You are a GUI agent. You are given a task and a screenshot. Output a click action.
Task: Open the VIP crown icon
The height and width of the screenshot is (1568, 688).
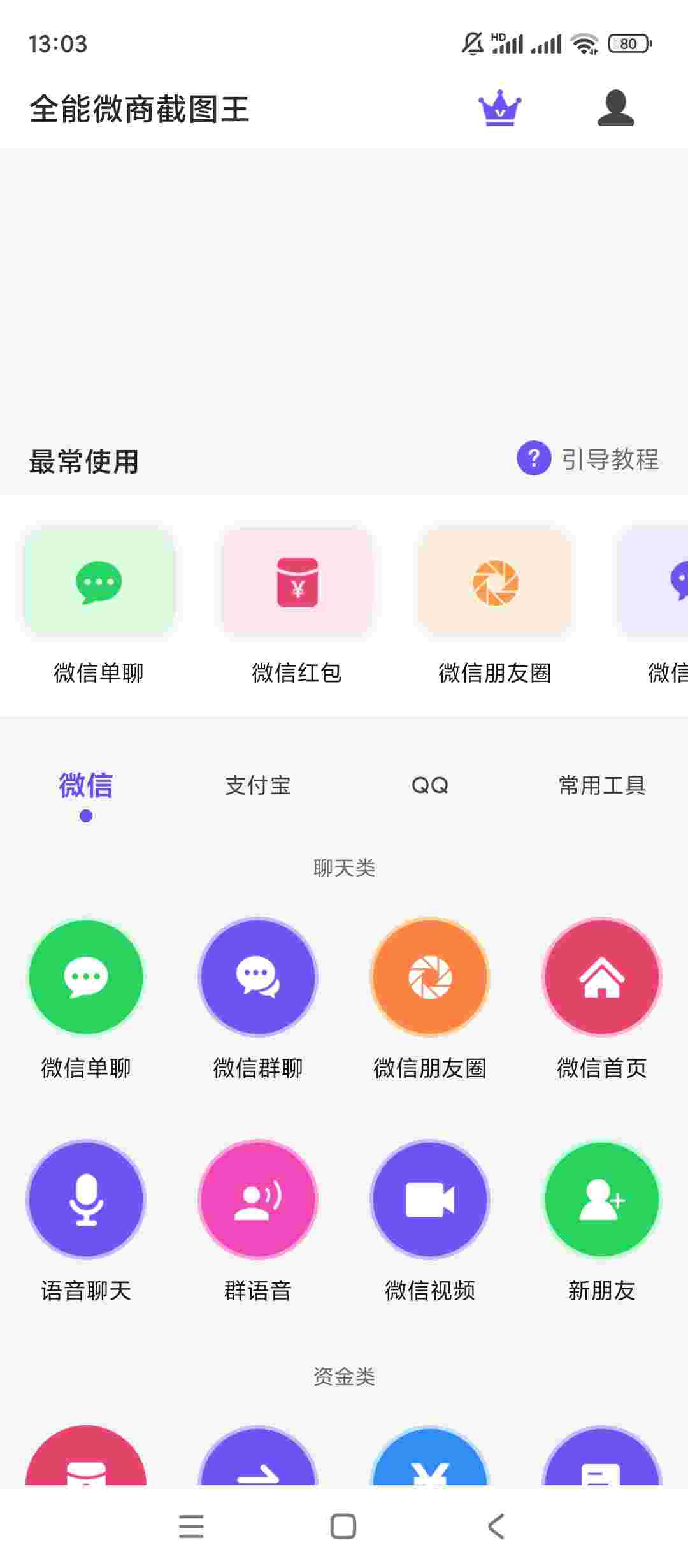500,108
